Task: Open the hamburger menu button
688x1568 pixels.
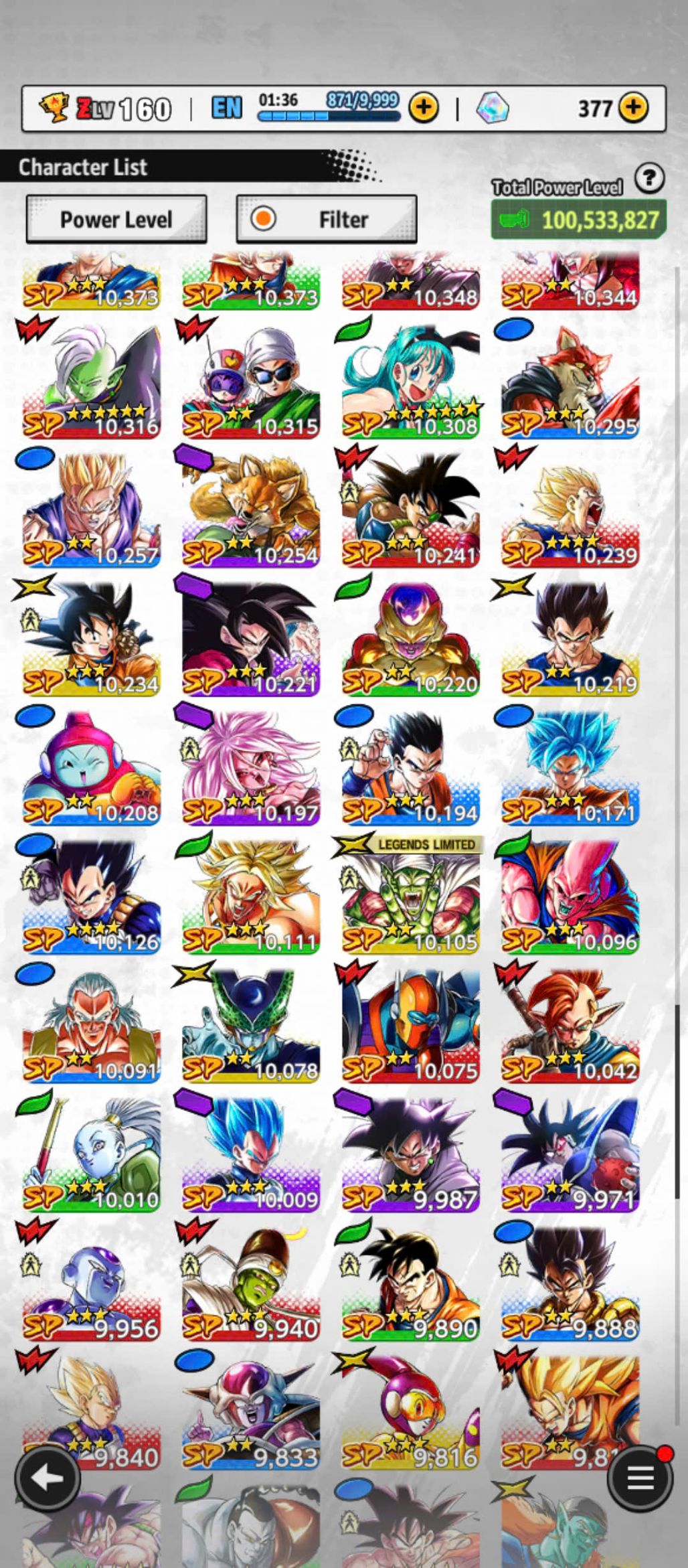Action: pyautogui.click(x=639, y=1477)
